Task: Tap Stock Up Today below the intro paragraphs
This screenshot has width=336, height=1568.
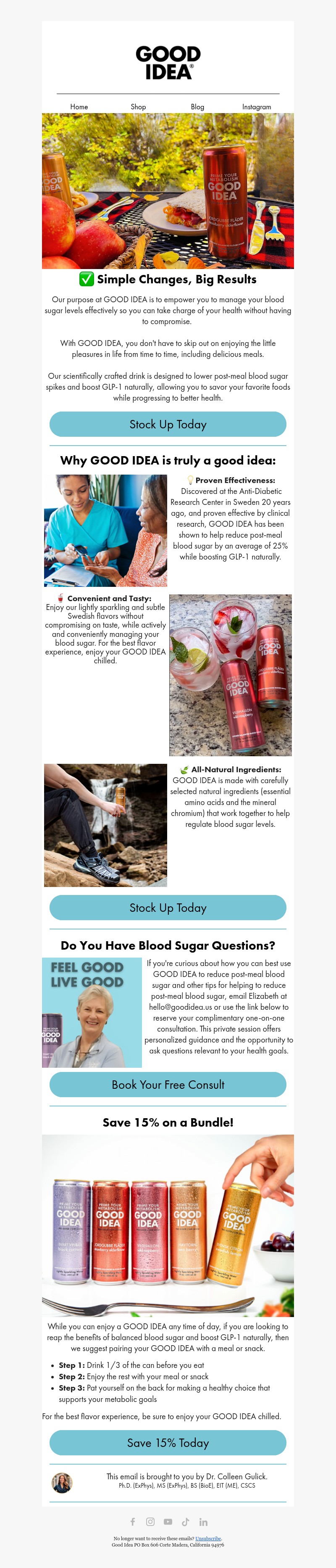Action: click(168, 424)
